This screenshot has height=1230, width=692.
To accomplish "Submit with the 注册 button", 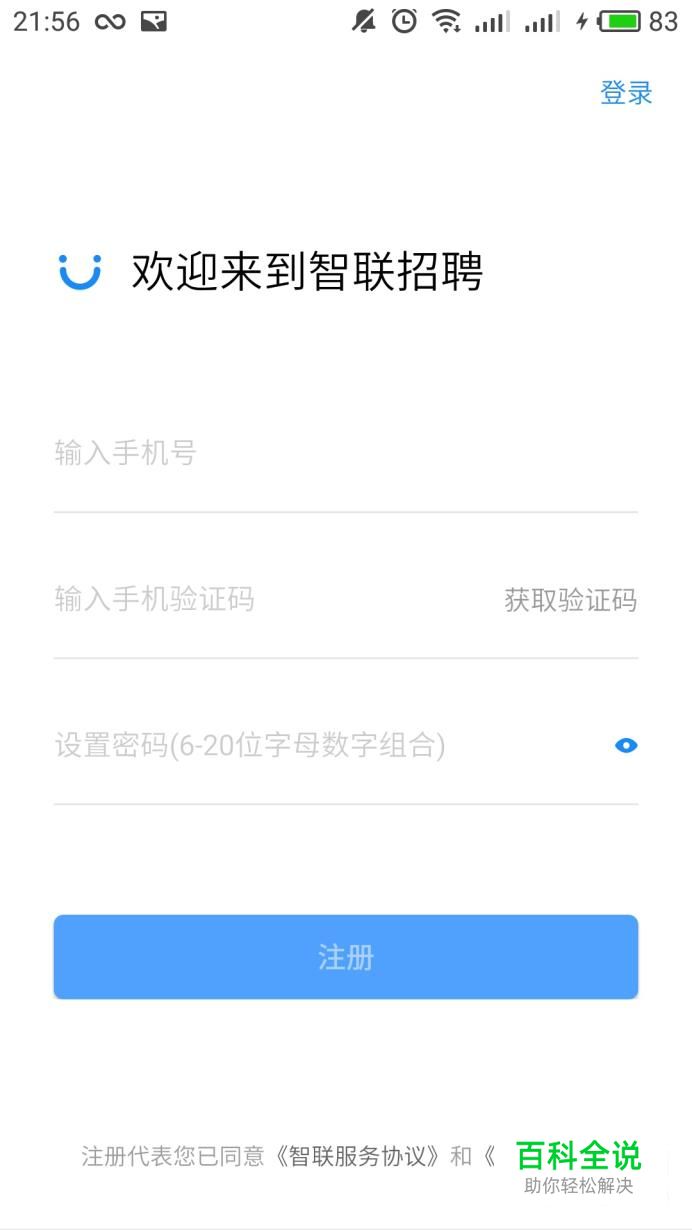I will pos(346,957).
